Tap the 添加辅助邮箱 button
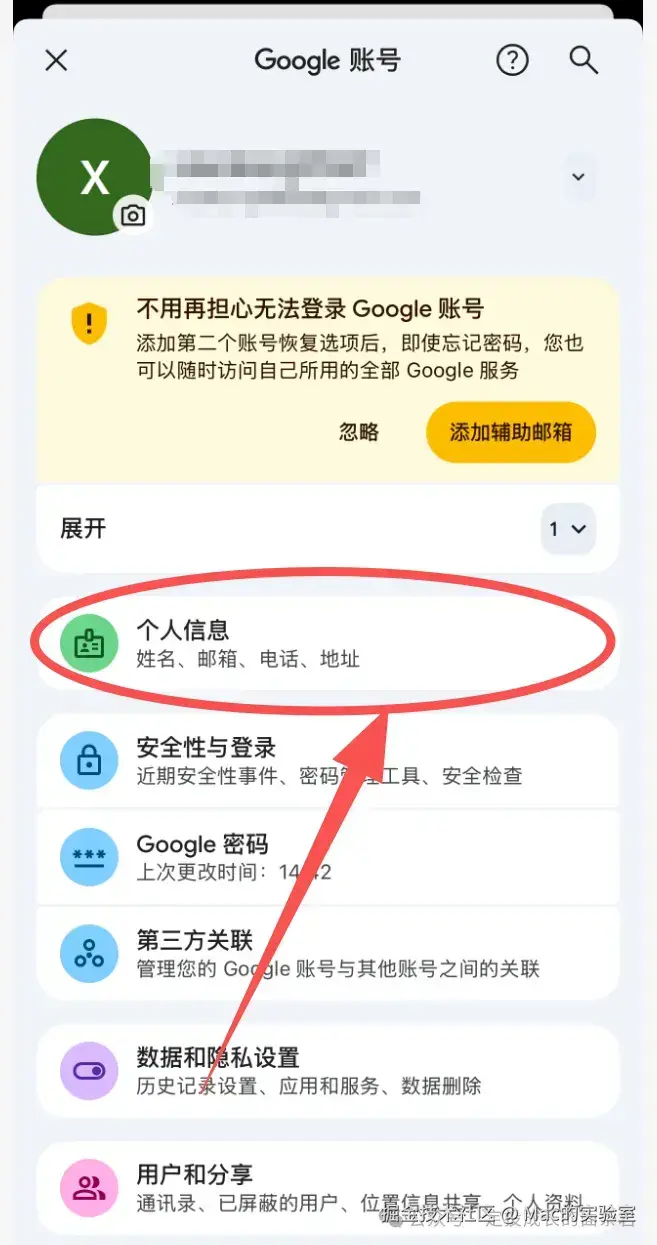This screenshot has height=1245, width=657. (511, 433)
